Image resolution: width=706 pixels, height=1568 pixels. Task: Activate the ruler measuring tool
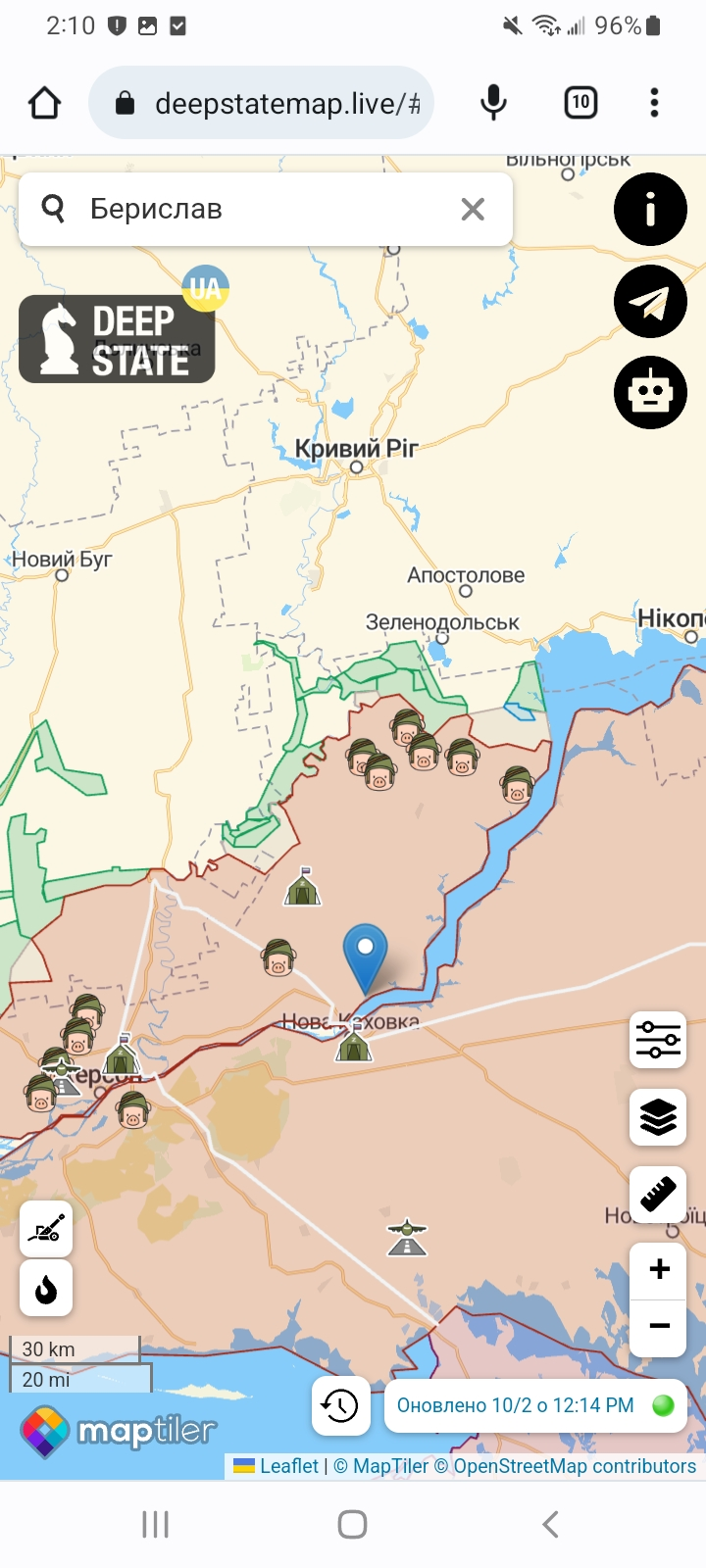point(658,1195)
